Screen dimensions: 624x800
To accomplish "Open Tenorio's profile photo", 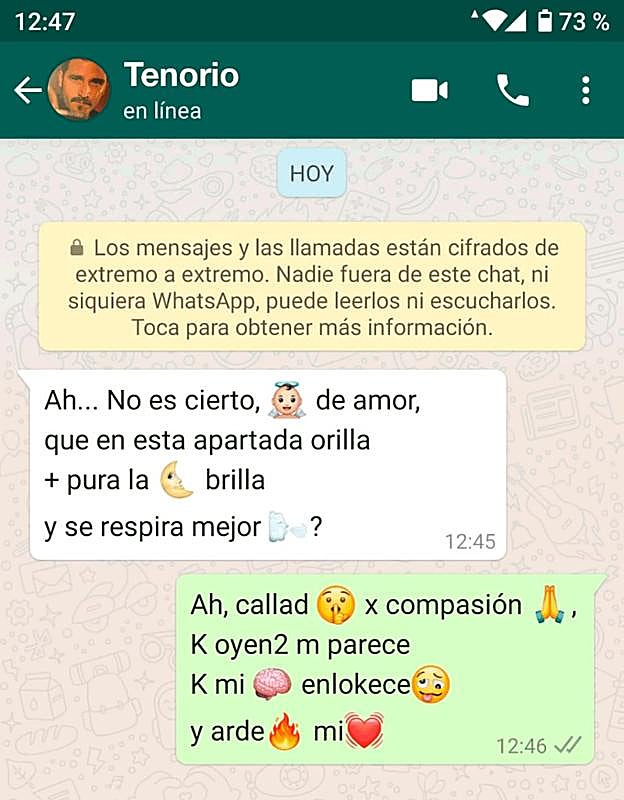I will pyautogui.click(x=78, y=90).
